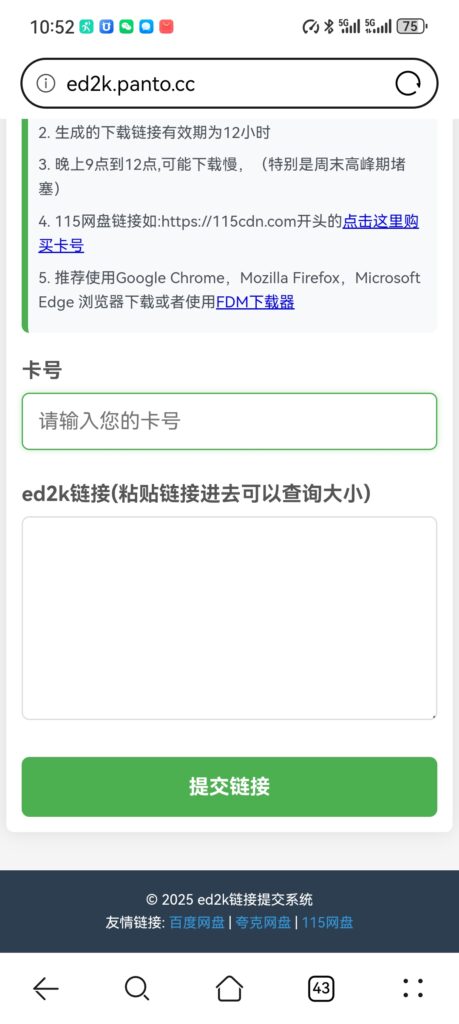
Task: Open browser search from bottom bar
Action: (136, 988)
